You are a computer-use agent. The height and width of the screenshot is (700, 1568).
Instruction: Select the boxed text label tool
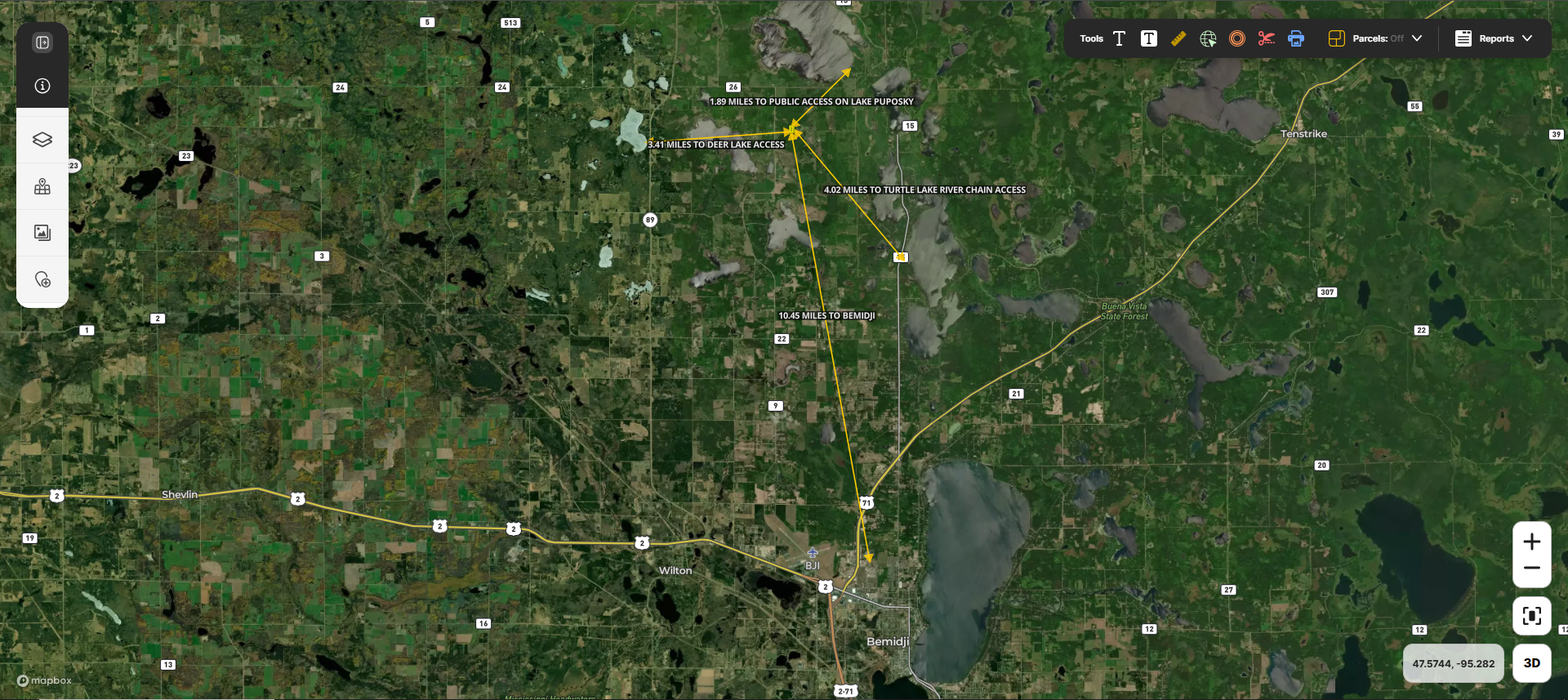pyautogui.click(x=1148, y=38)
